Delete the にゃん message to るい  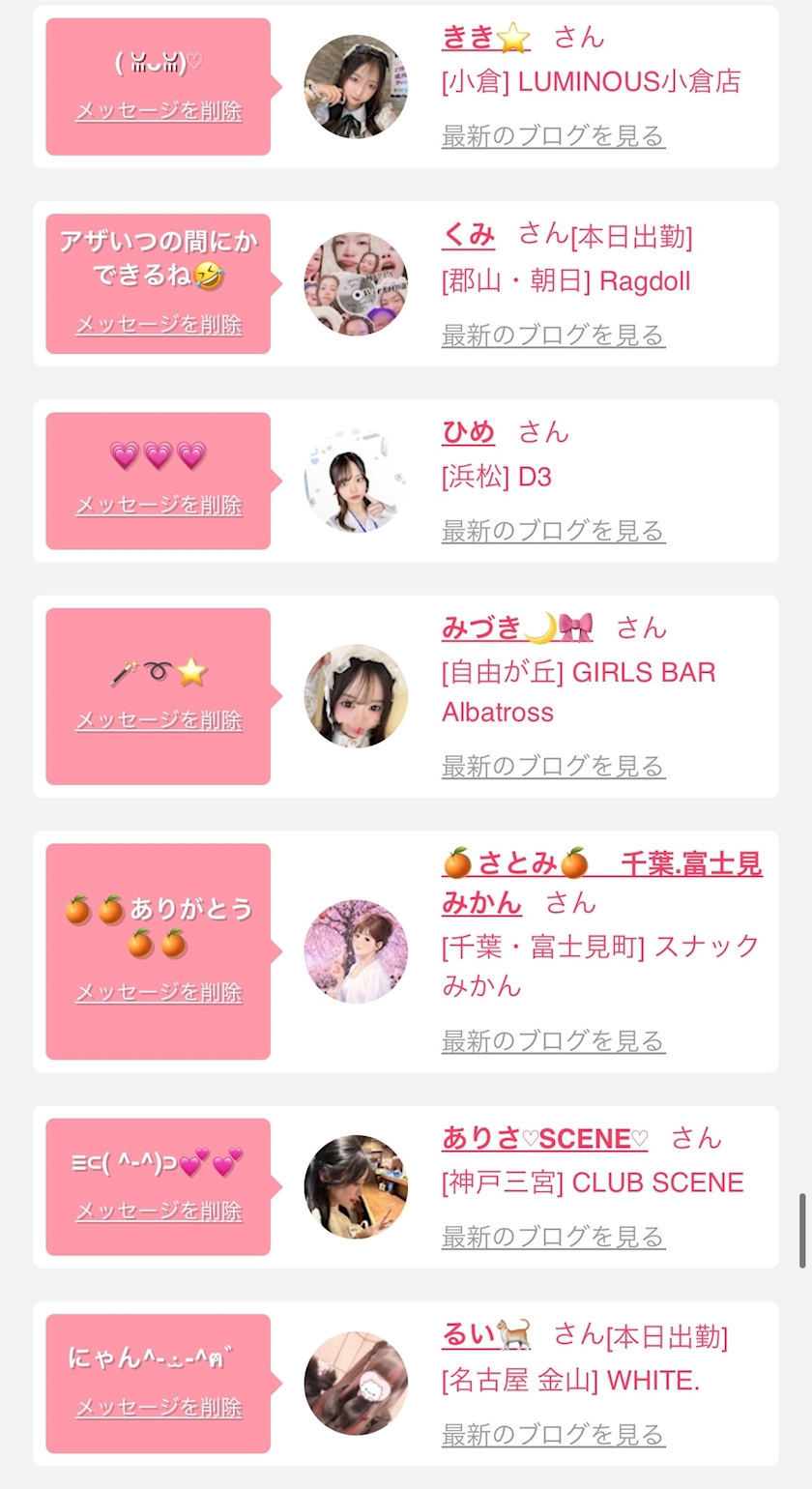(159, 1408)
